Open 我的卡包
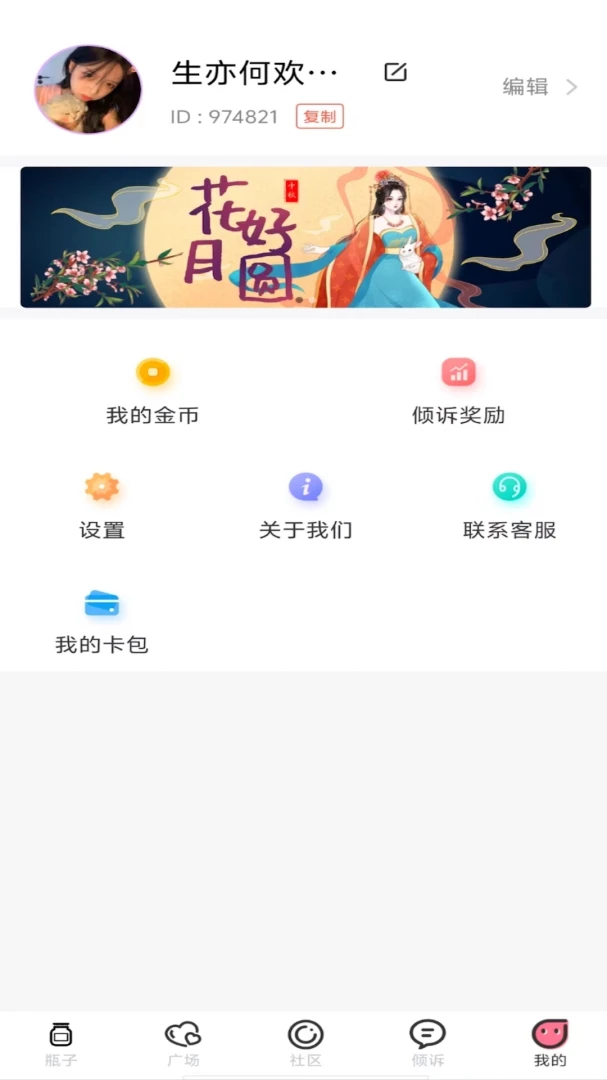The height and width of the screenshot is (1080, 607). [x=102, y=621]
